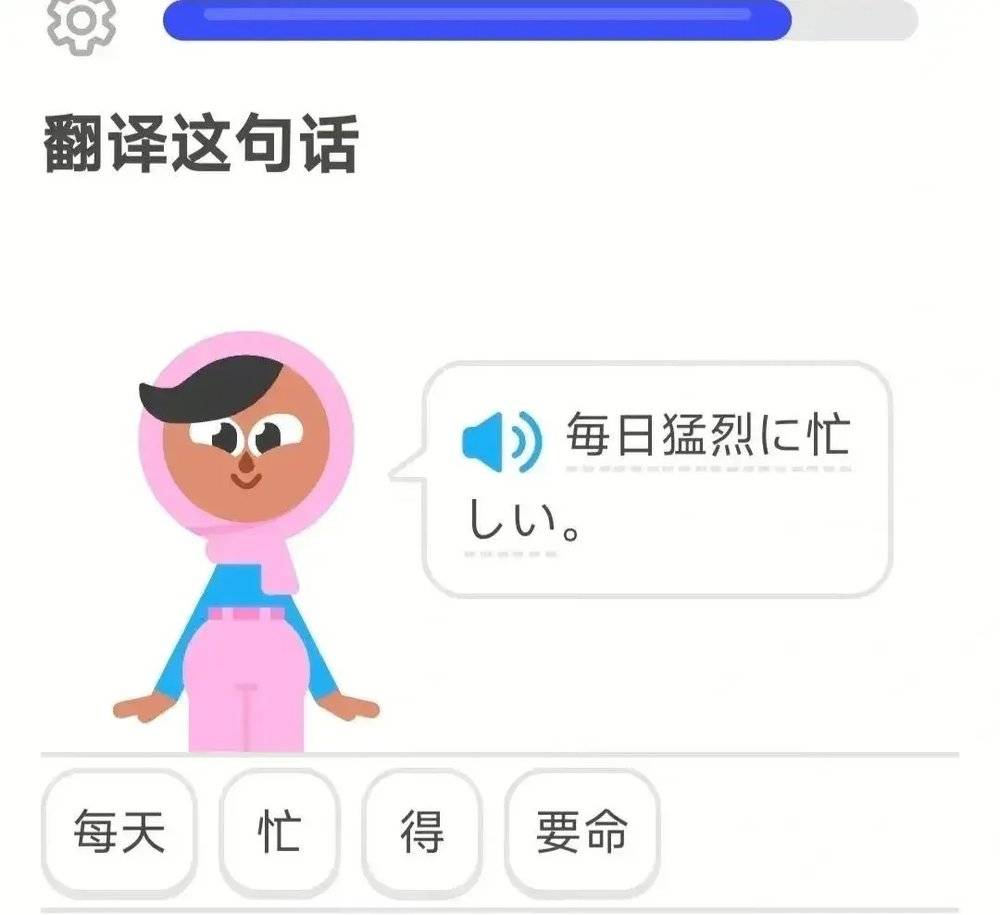This screenshot has height=915, width=1000.
Task: Show hint for 每日猛烈に忙
Action: pyautogui.click(x=707, y=437)
